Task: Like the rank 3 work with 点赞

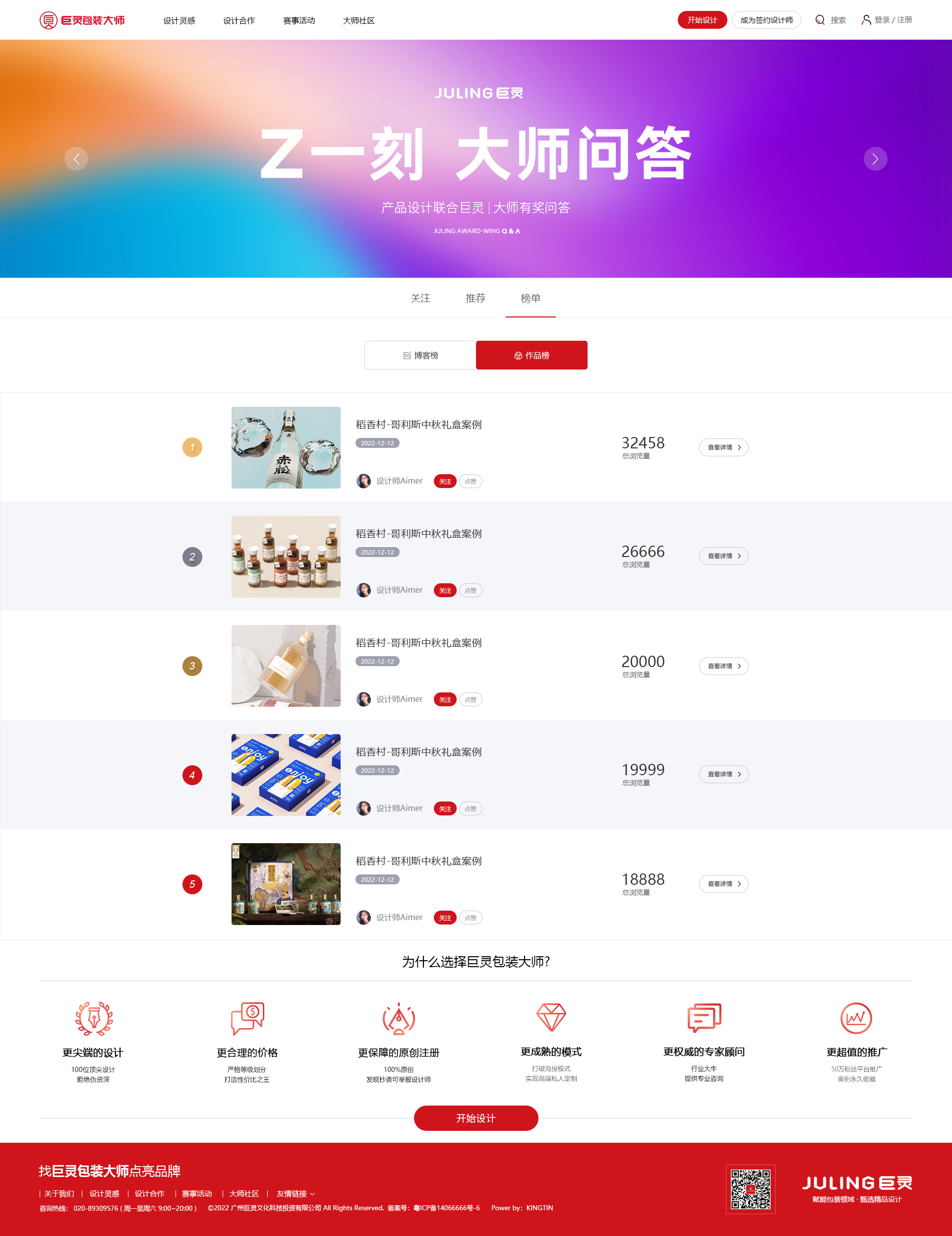Action: [470, 699]
